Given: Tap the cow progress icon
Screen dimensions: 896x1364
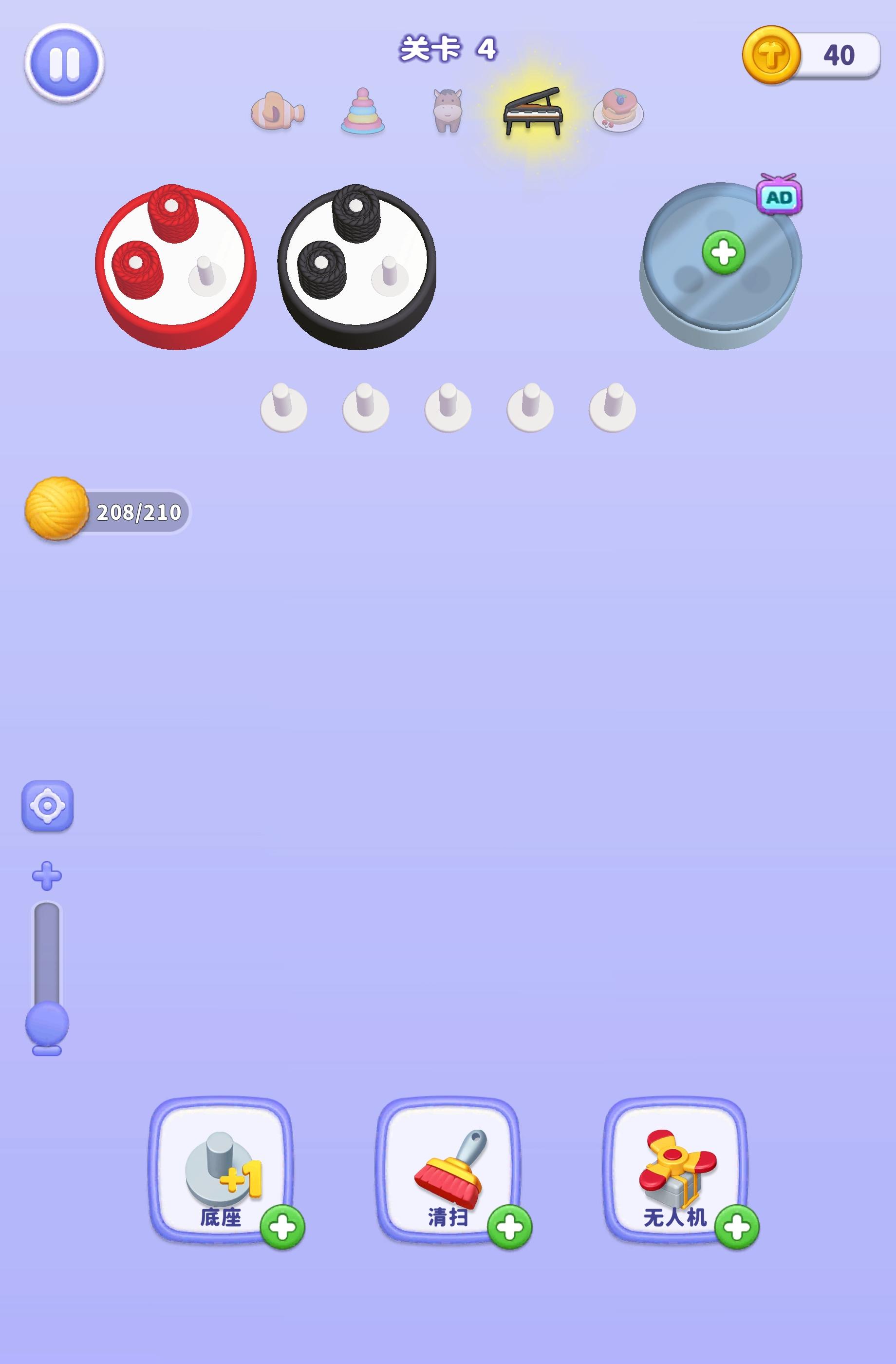Looking at the screenshot, I should pyautogui.click(x=448, y=111).
